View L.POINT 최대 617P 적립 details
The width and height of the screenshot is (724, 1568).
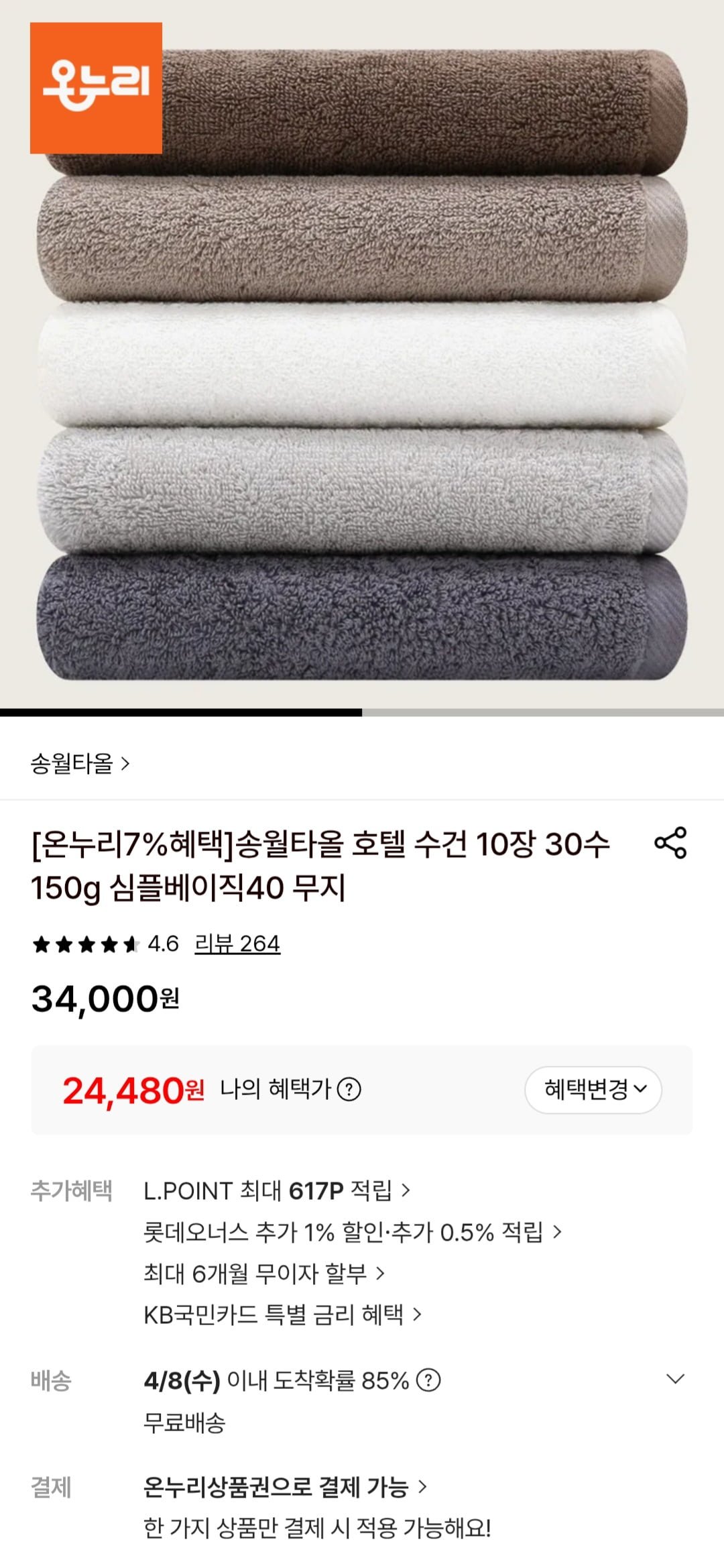point(276,1191)
